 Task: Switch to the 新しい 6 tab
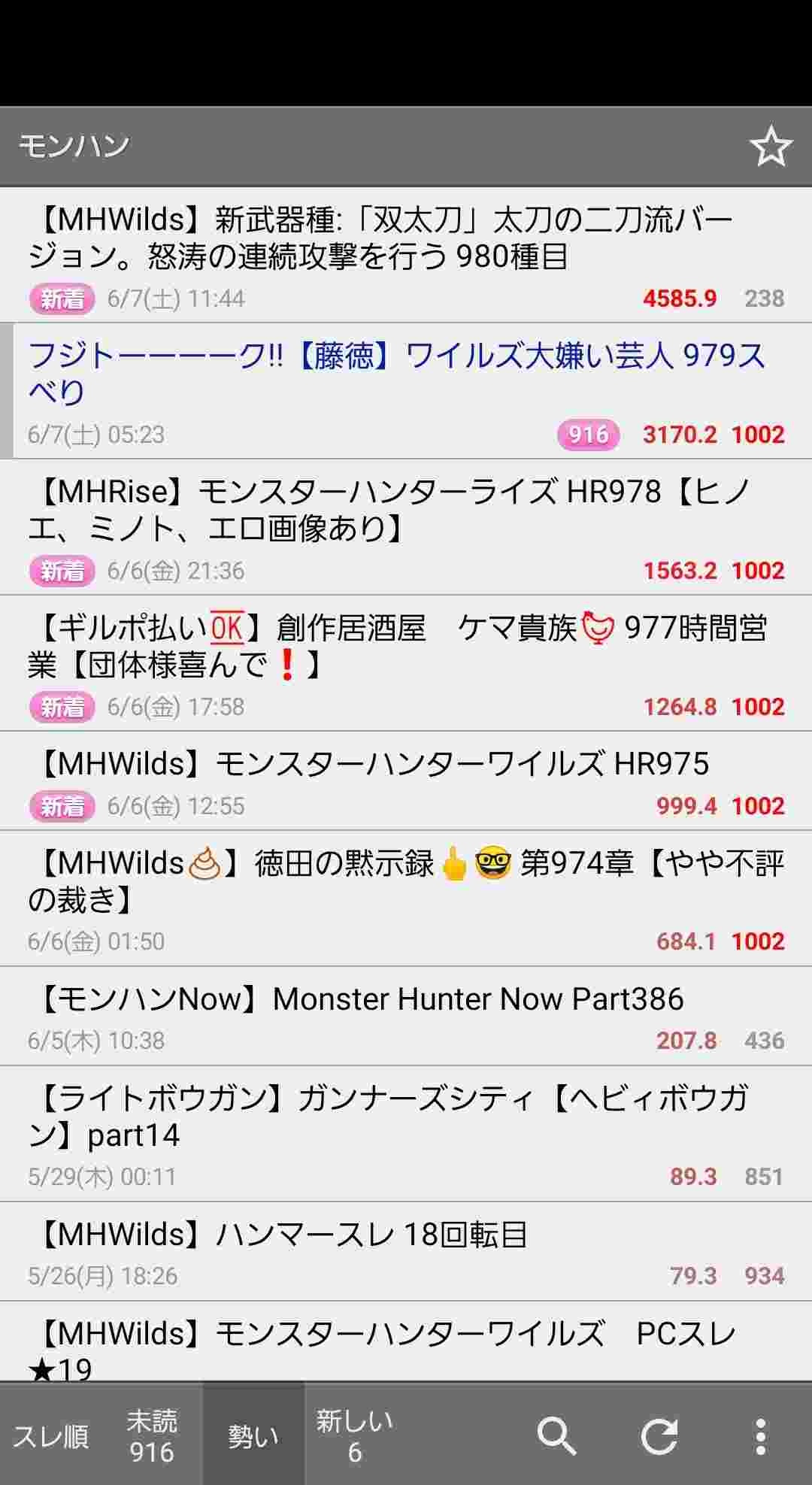pyautogui.click(x=354, y=1435)
